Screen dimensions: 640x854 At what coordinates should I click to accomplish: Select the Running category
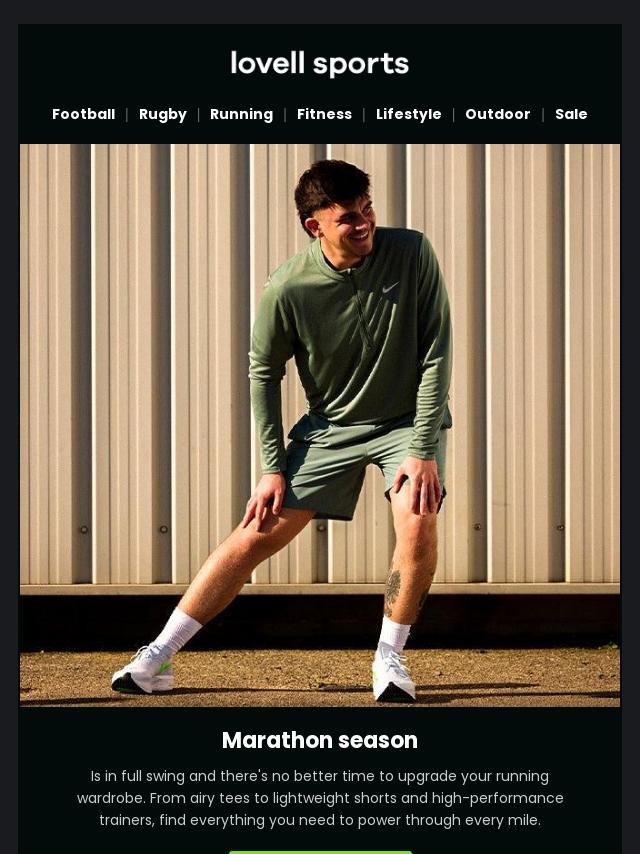click(241, 114)
